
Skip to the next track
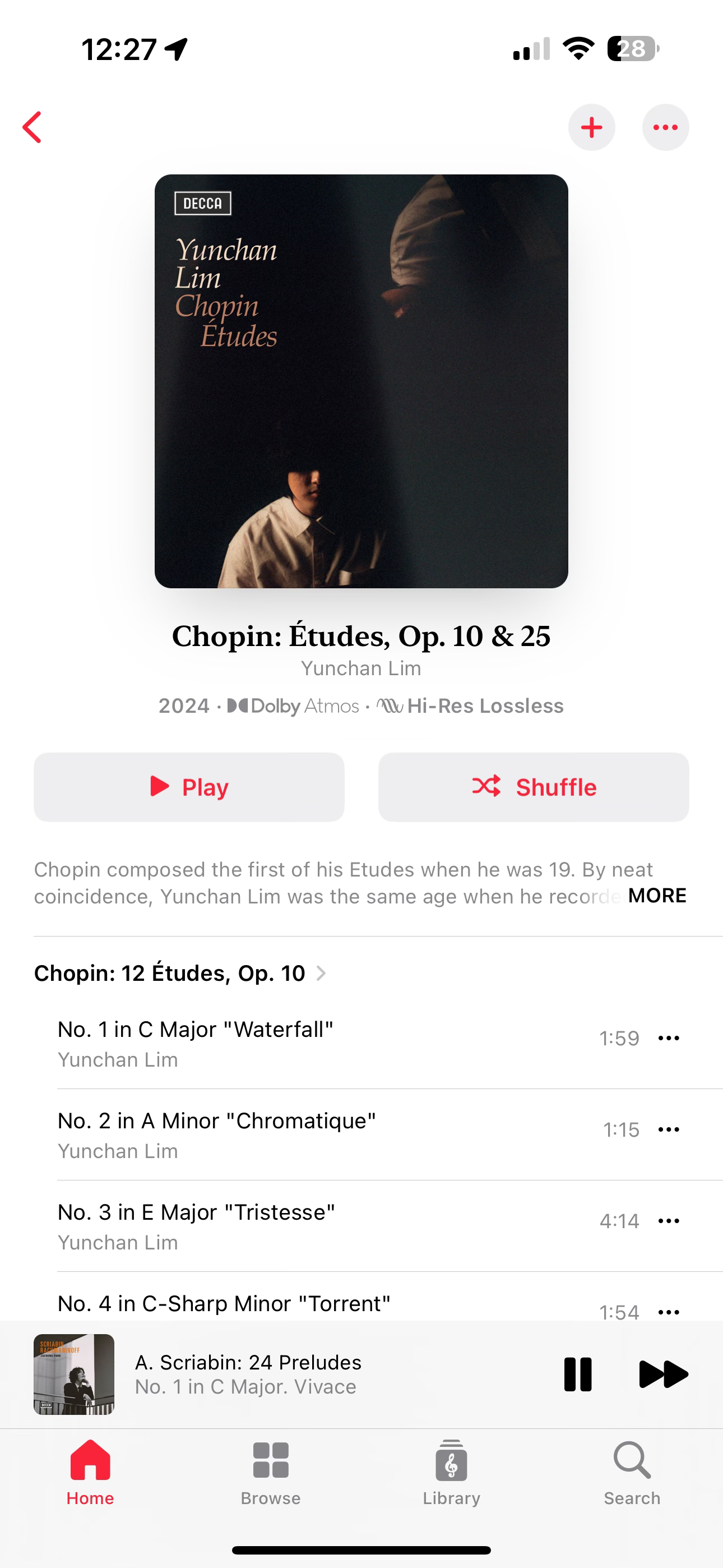(x=662, y=1374)
